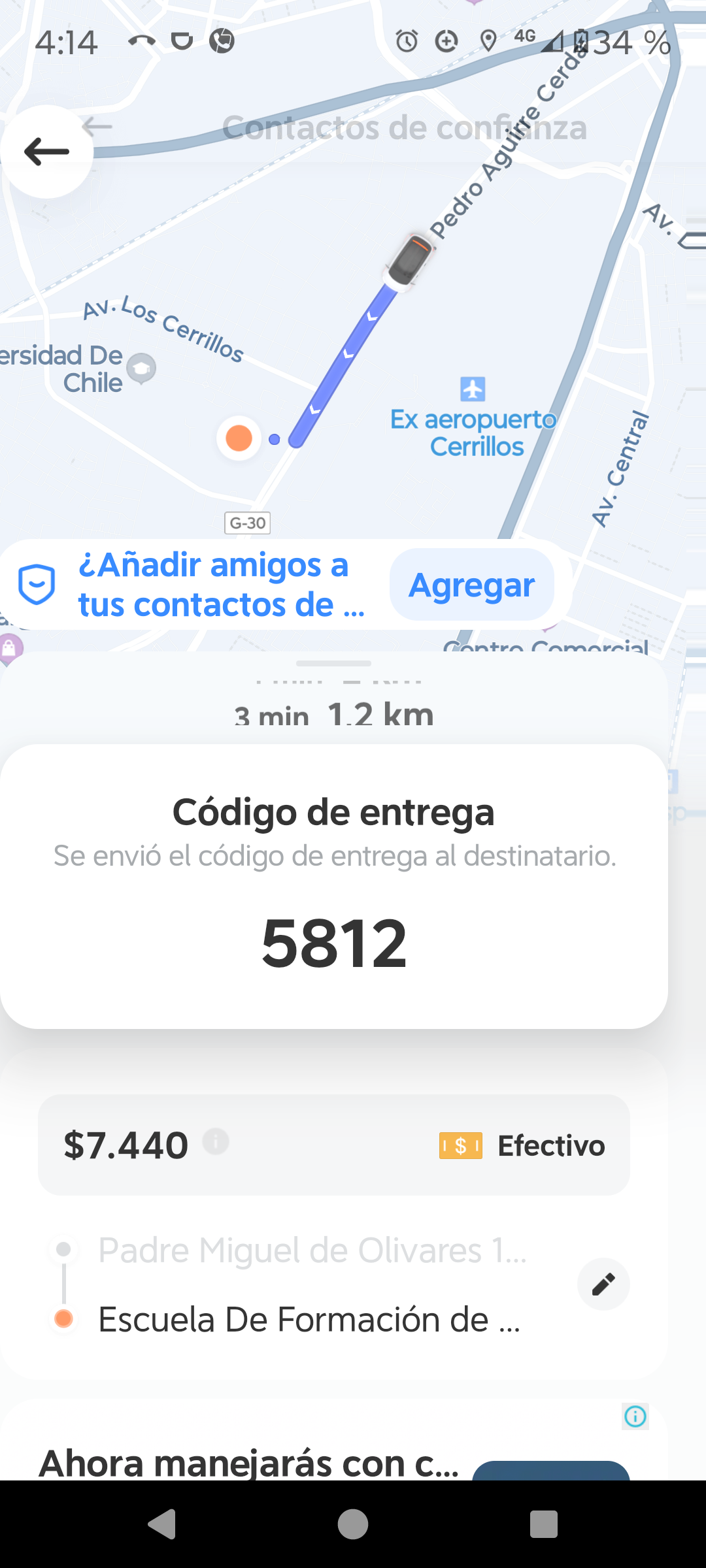Open the Efectivo payment method
Viewport: 706px width, 1568px height.
tap(523, 1146)
